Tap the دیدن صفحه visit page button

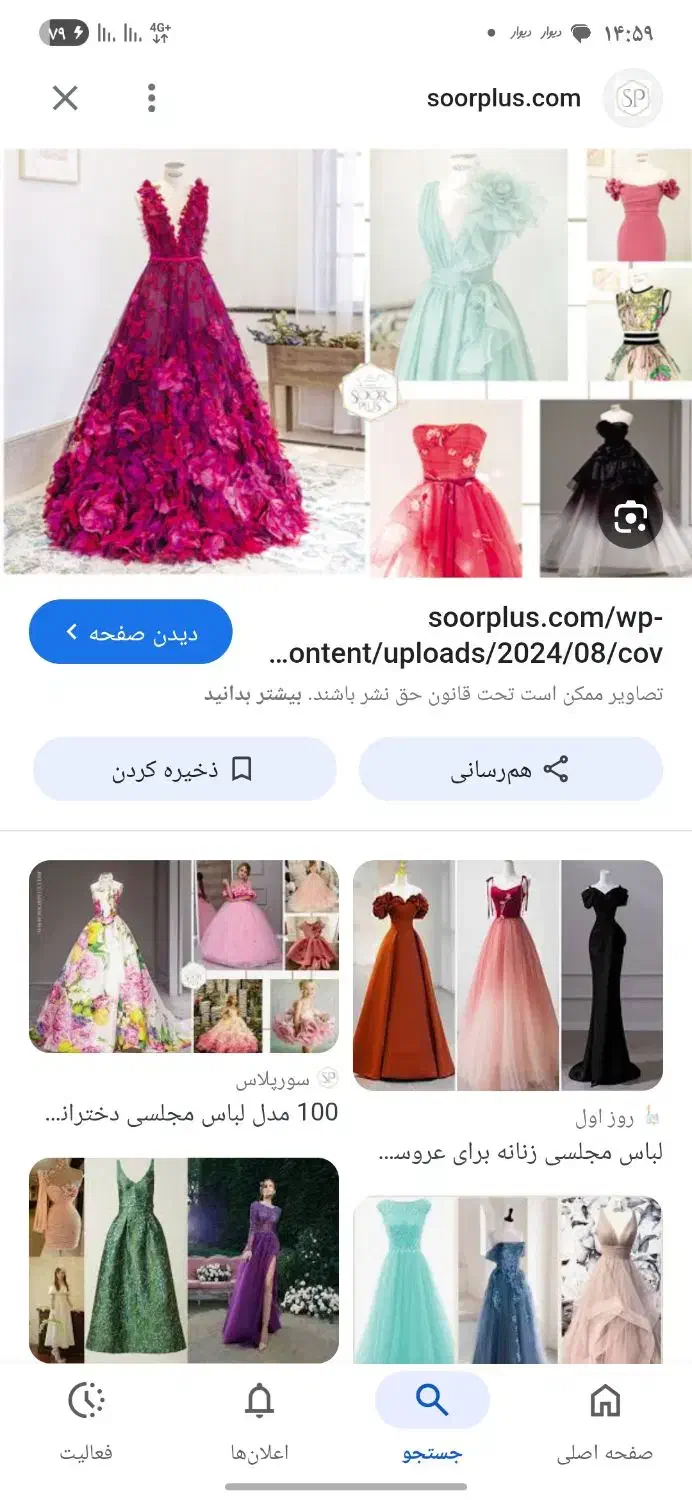click(x=131, y=632)
